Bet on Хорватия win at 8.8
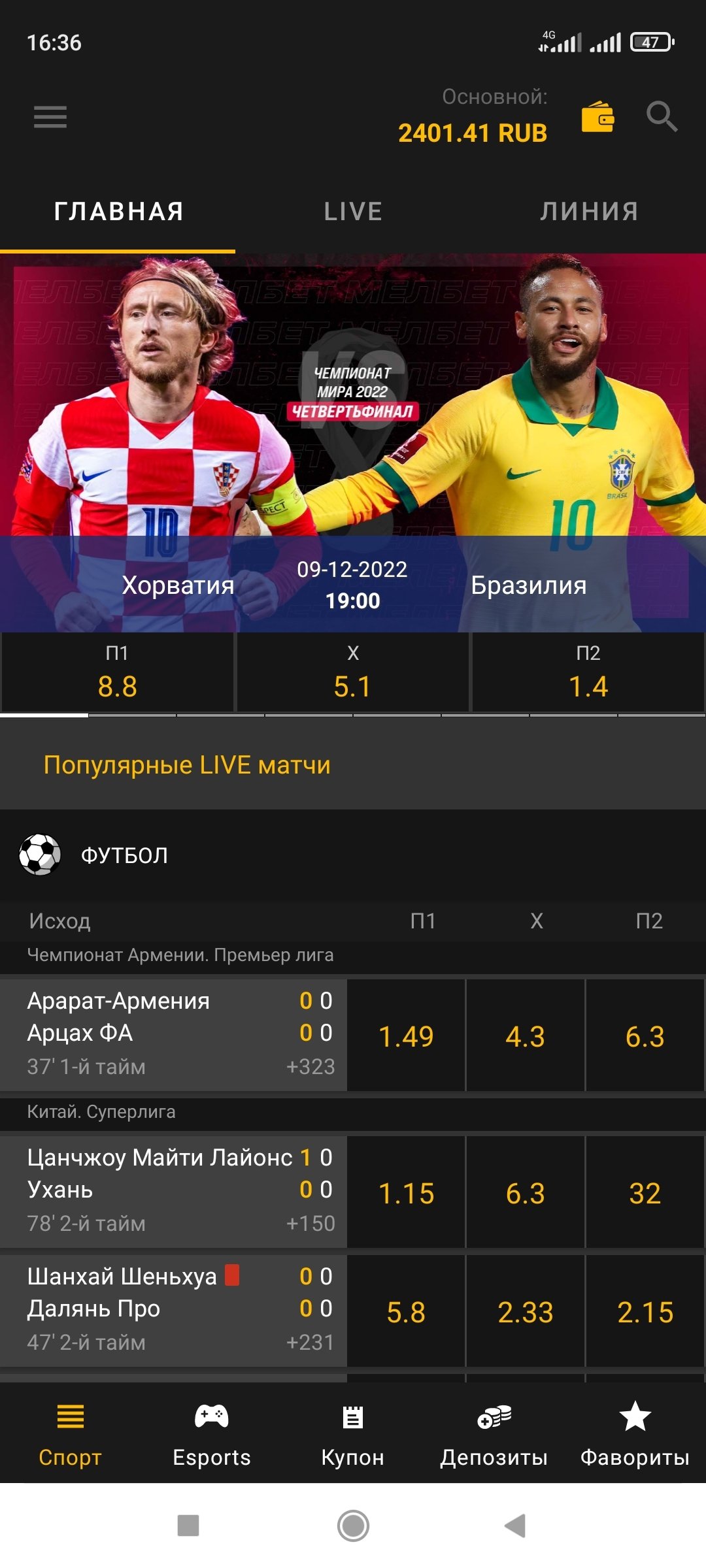The image size is (706, 1568). (x=118, y=673)
